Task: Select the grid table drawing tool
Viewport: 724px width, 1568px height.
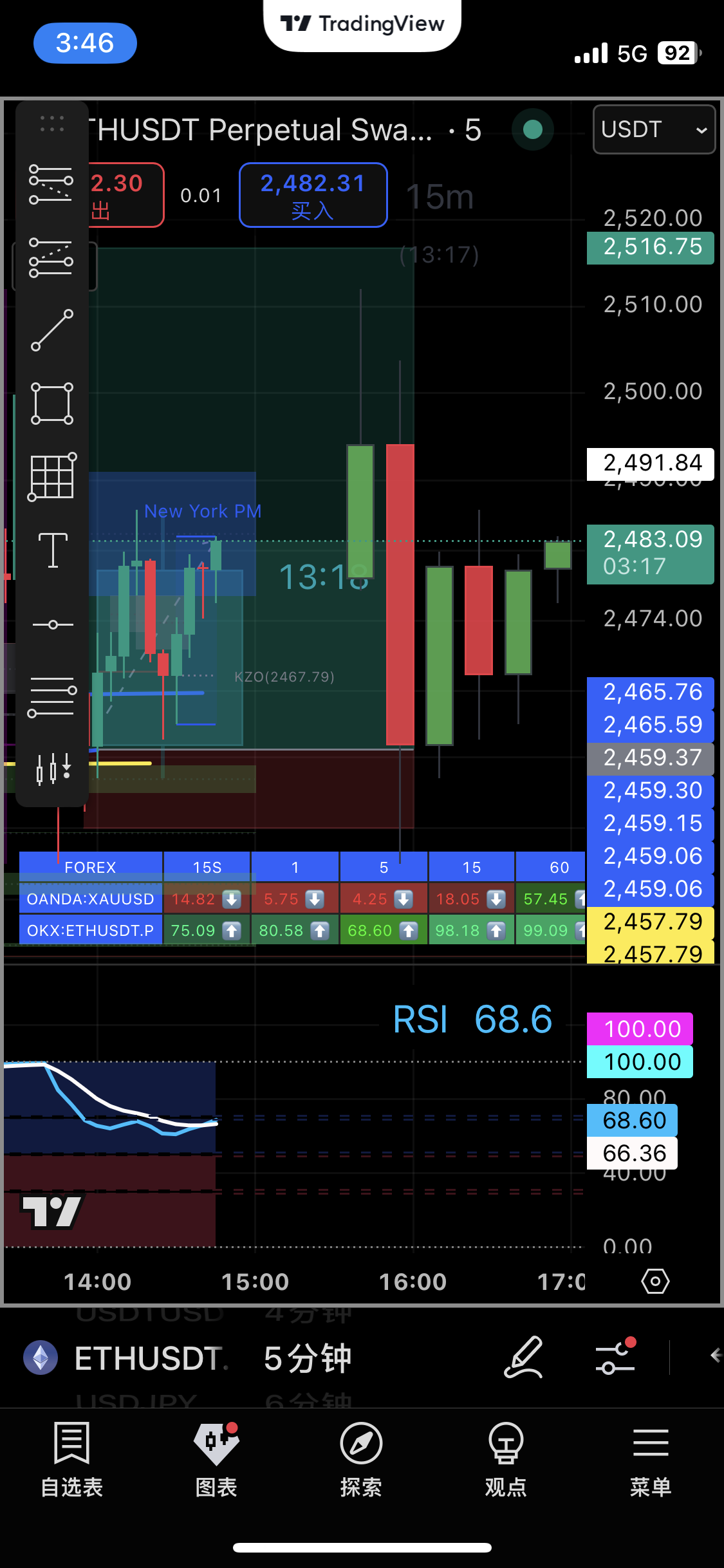Action: tap(51, 476)
